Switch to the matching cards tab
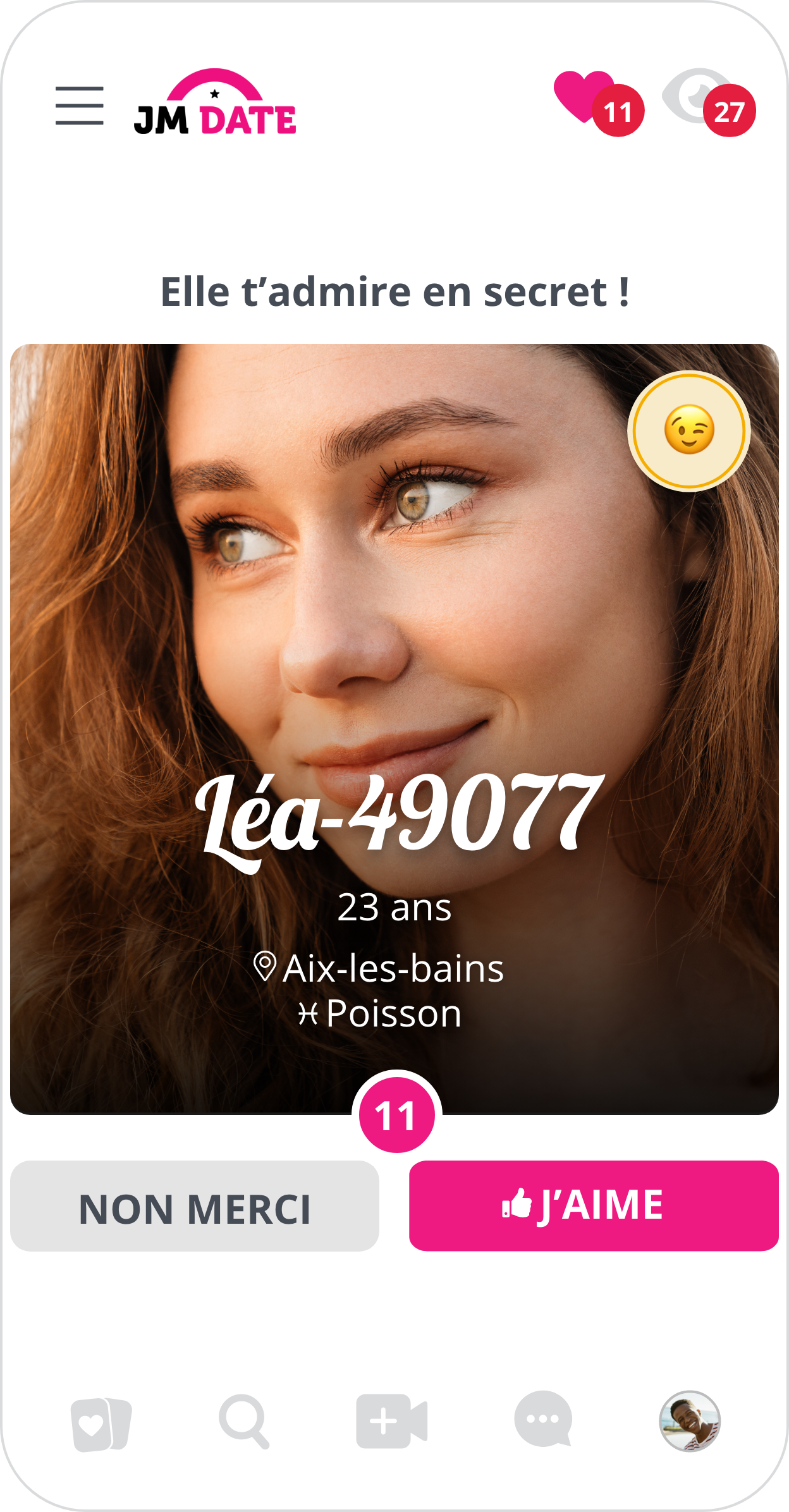Screen dimensions: 789x1512 click(101, 1424)
